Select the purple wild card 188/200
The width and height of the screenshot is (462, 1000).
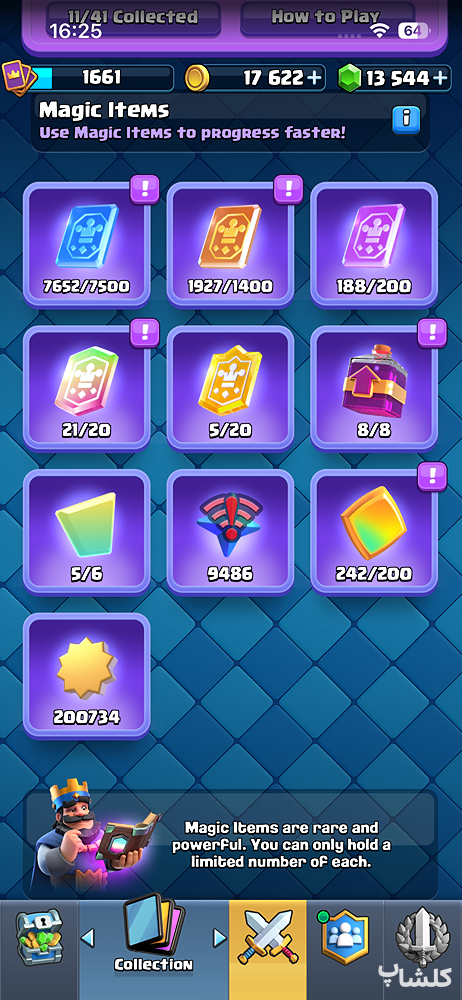[374, 245]
